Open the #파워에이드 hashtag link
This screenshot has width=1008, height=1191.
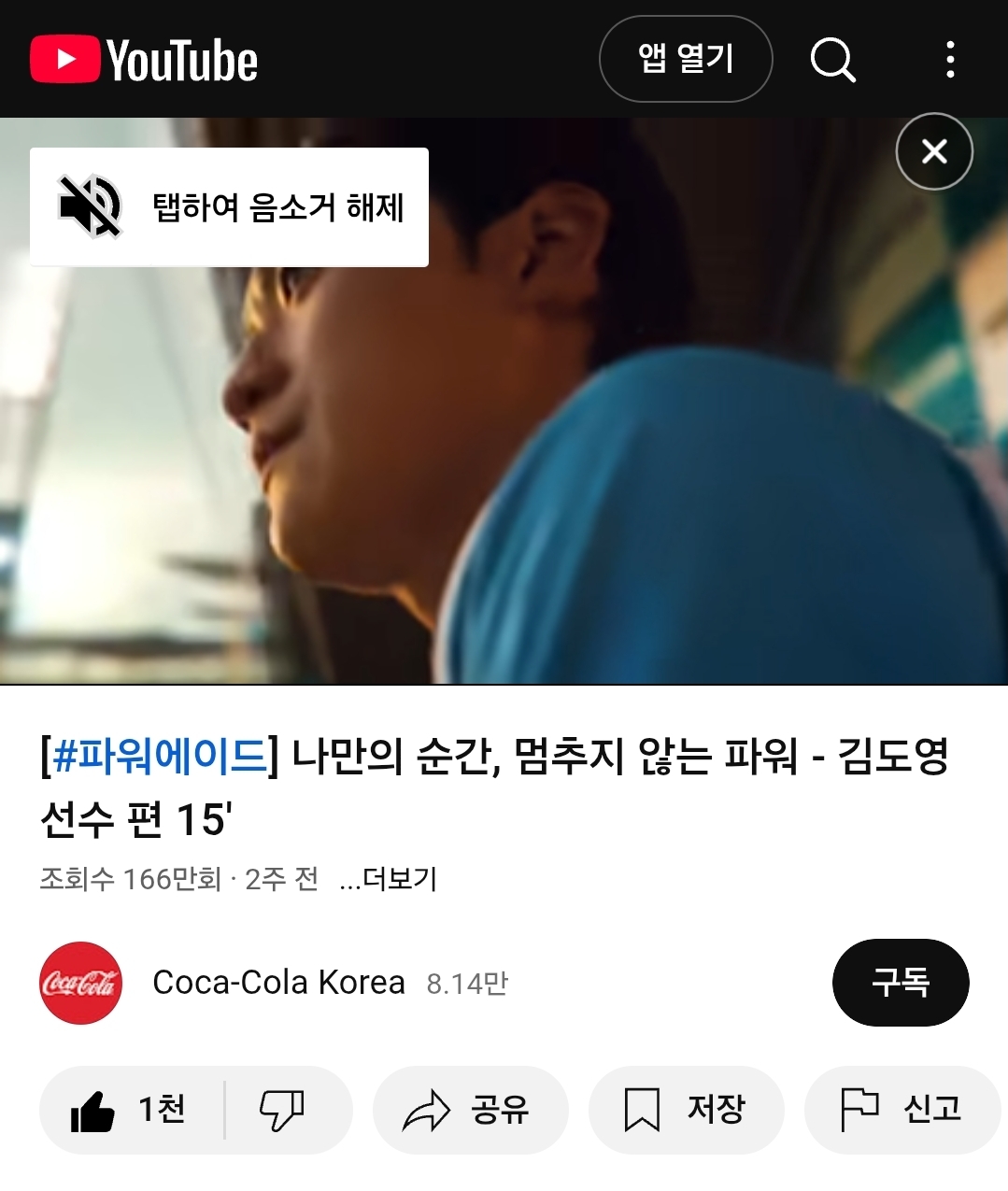coord(160,755)
